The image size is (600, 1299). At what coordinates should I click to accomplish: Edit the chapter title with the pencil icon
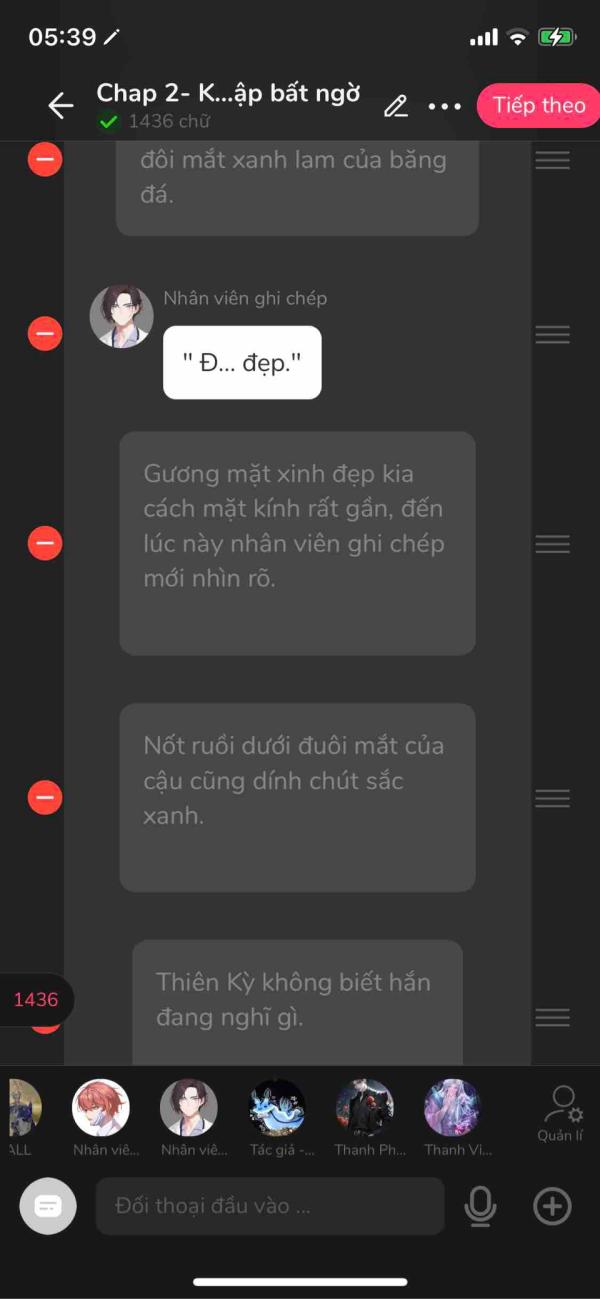(x=396, y=106)
